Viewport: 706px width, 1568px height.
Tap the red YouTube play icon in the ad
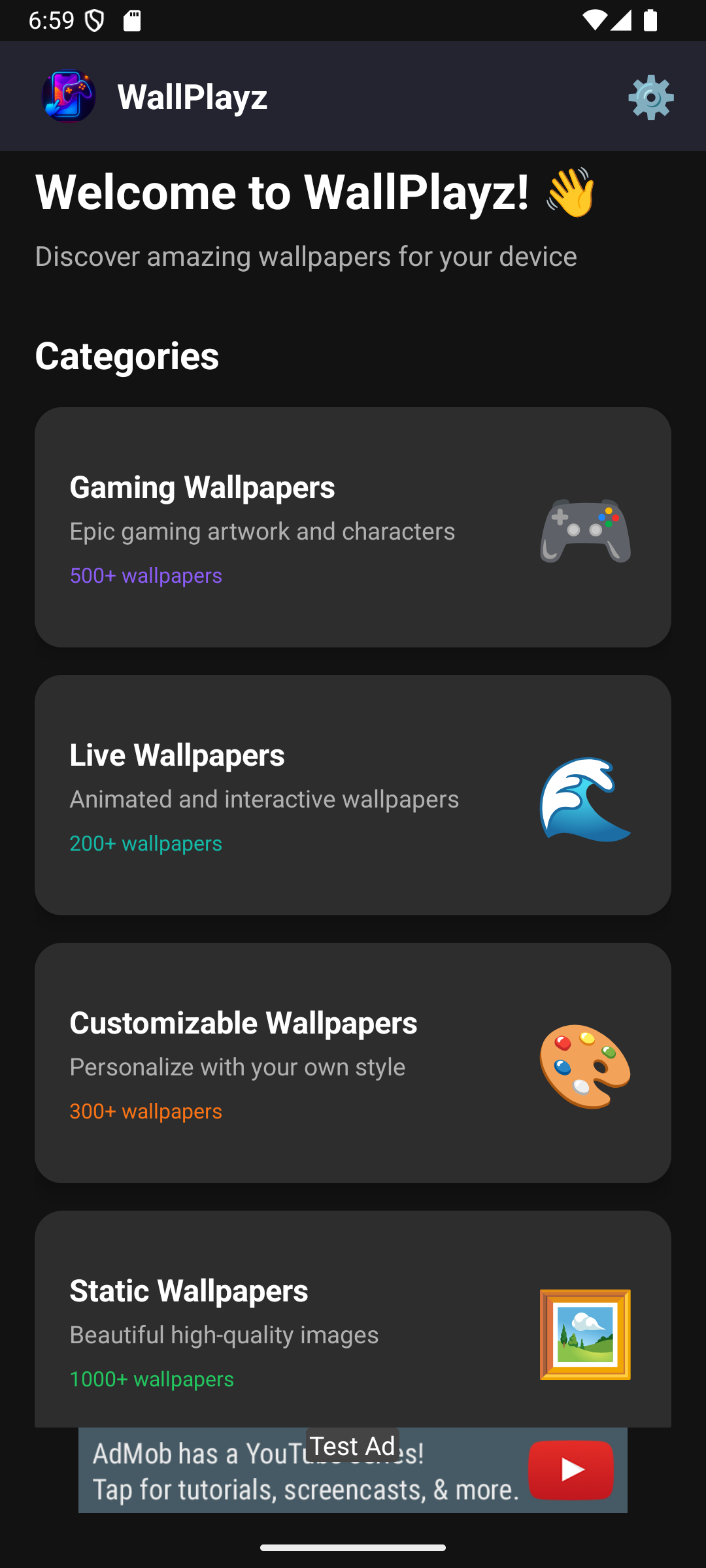(x=570, y=1471)
